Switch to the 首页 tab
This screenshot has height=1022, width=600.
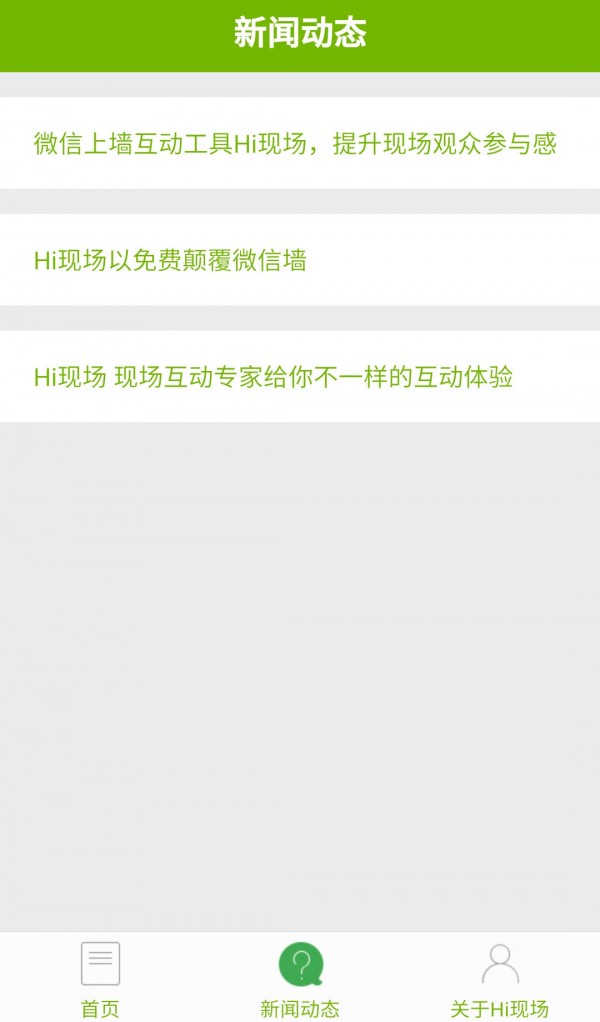tap(100, 978)
